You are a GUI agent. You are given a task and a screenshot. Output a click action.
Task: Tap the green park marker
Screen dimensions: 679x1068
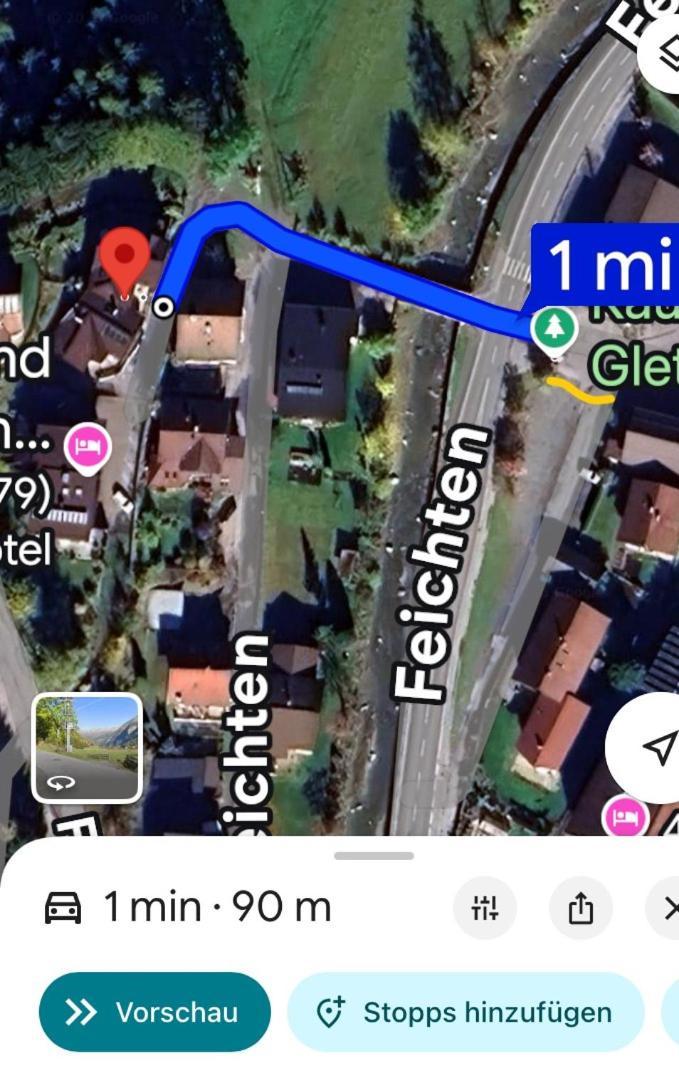coord(553,330)
